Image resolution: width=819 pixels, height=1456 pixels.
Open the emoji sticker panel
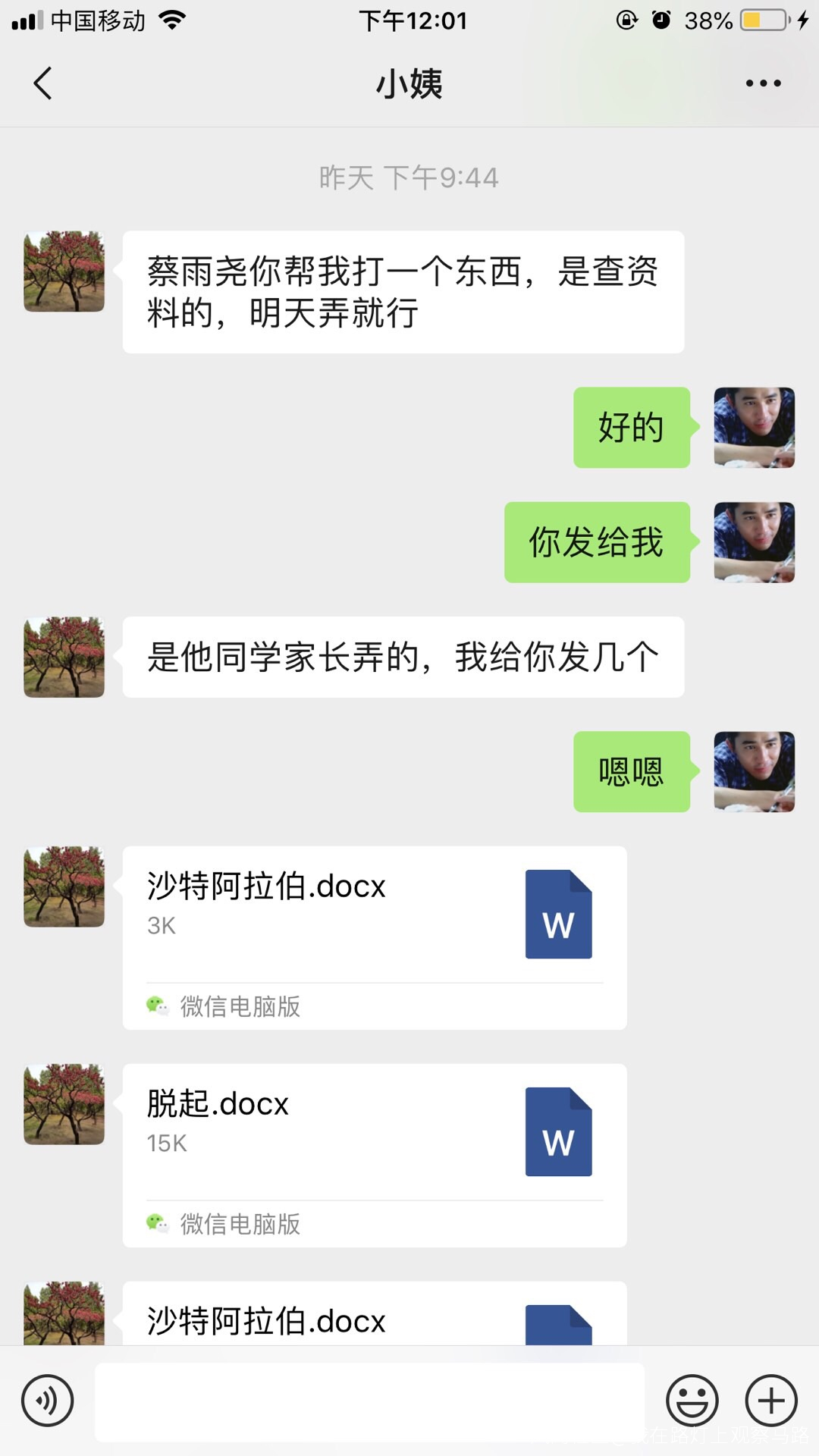(692, 1400)
